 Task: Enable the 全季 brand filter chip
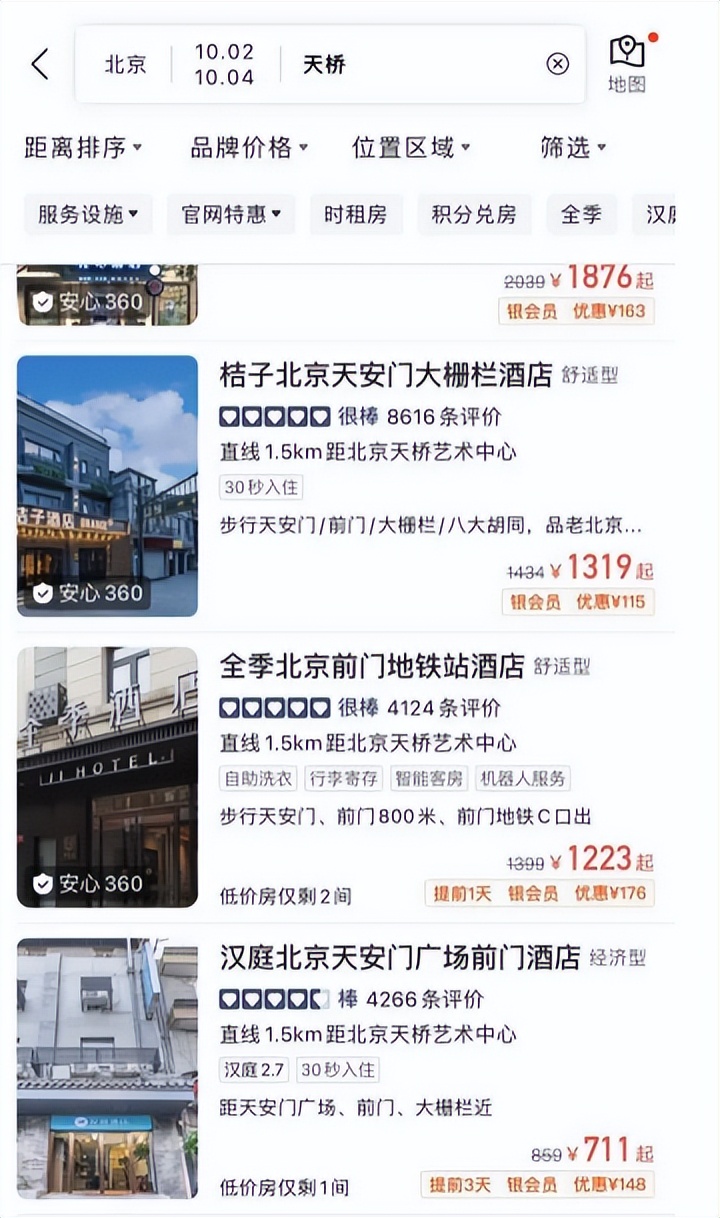[x=581, y=214]
